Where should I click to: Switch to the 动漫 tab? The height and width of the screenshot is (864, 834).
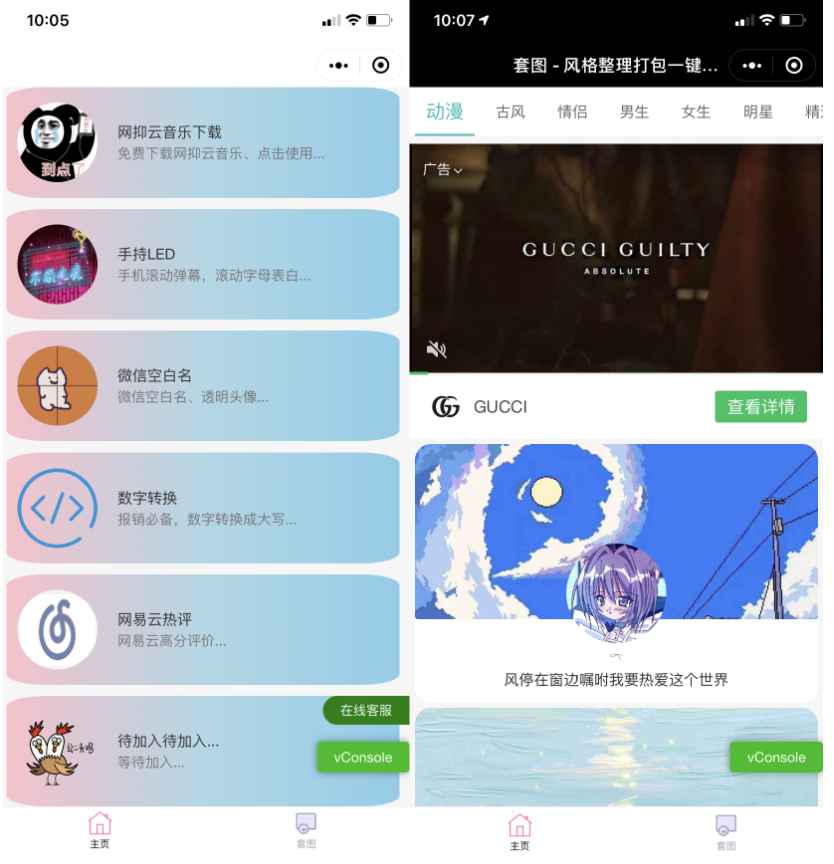point(445,112)
